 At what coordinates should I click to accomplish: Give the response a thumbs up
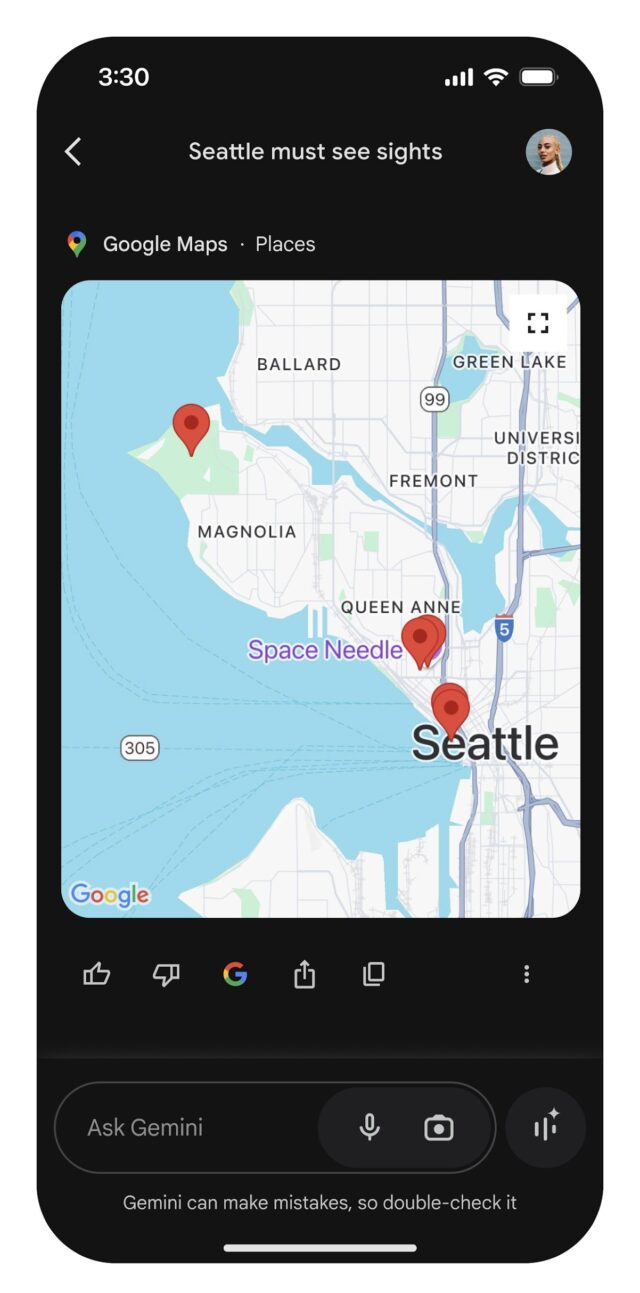[97, 974]
